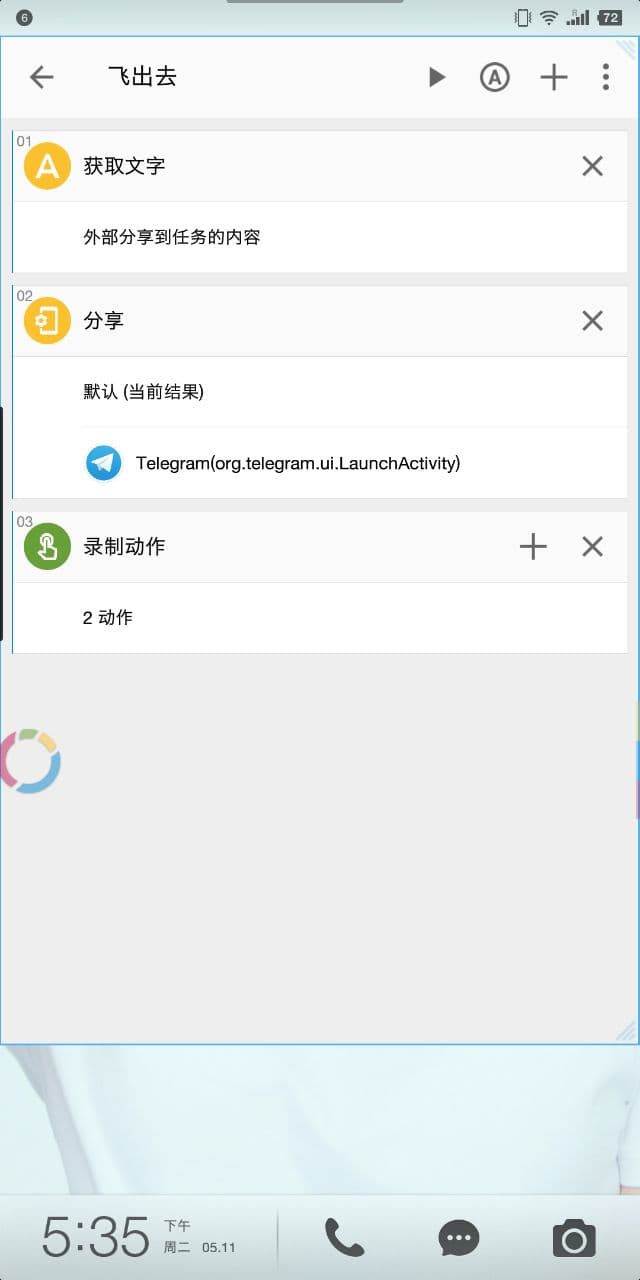Add a new step with toolbar plus
The height and width of the screenshot is (1280, 640).
click(x=553, y=77)
